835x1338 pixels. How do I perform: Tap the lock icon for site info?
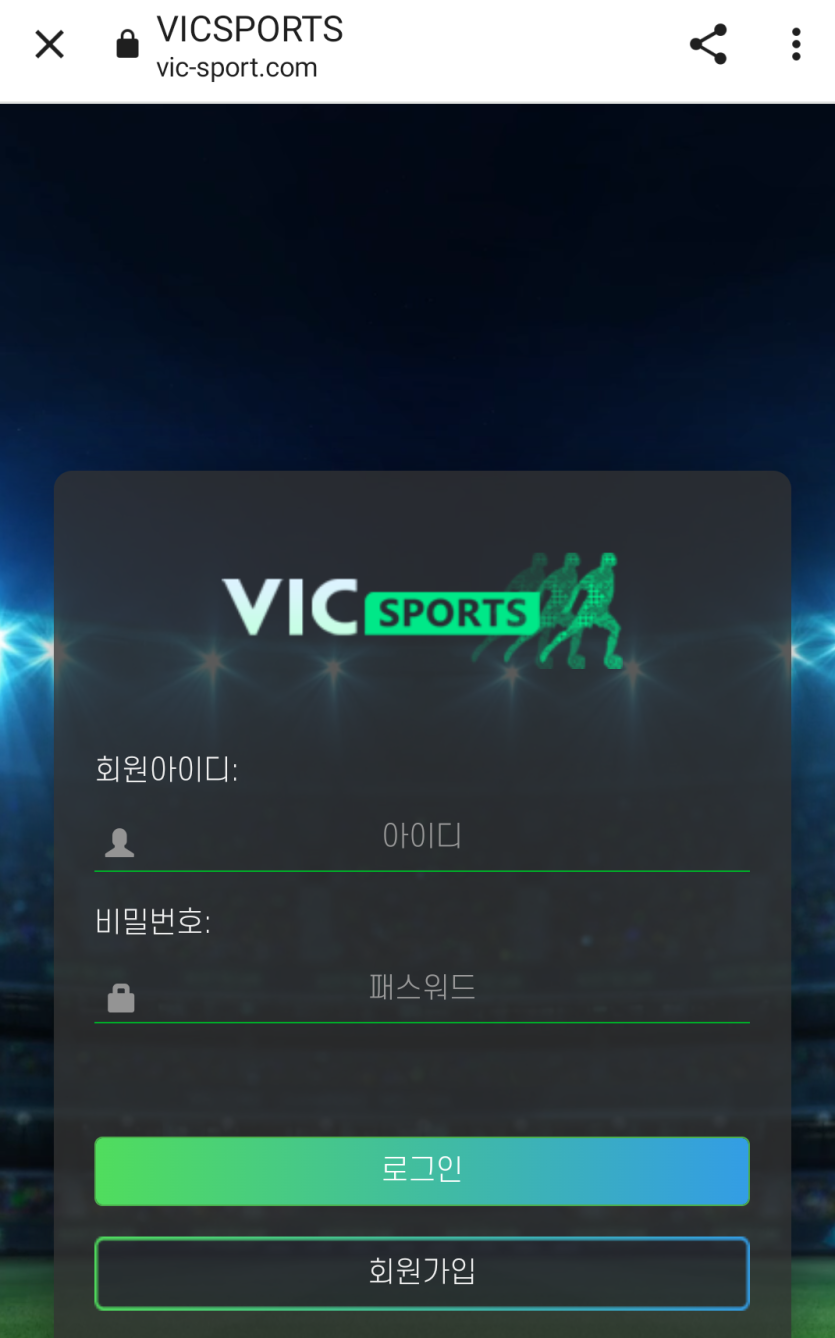pyautogui.click(x=128, y=44)
